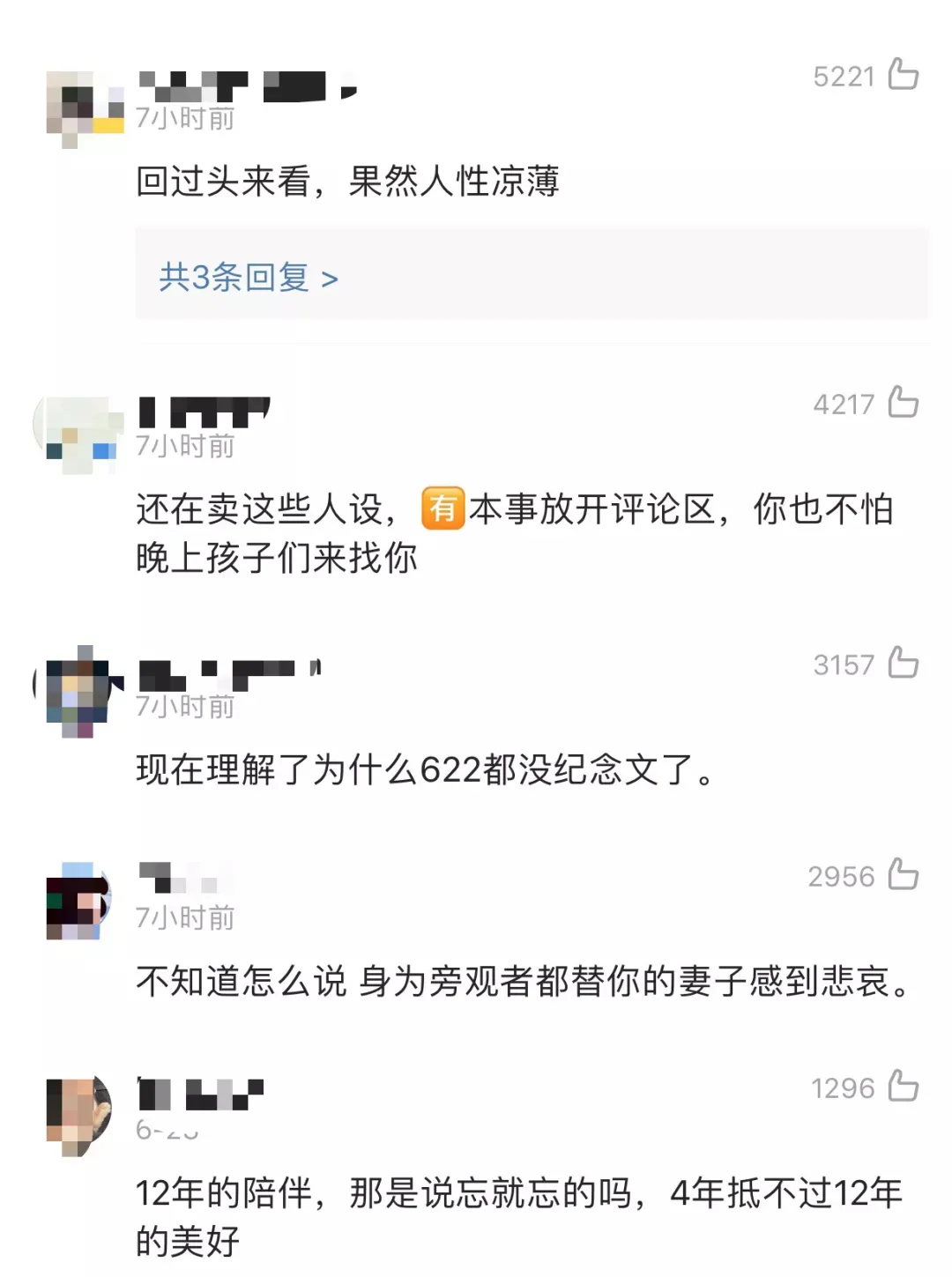Screen dimensions: 952x1277
Task: View the profile of the 622 纪念文 commenter
Action: coord(80,691)
